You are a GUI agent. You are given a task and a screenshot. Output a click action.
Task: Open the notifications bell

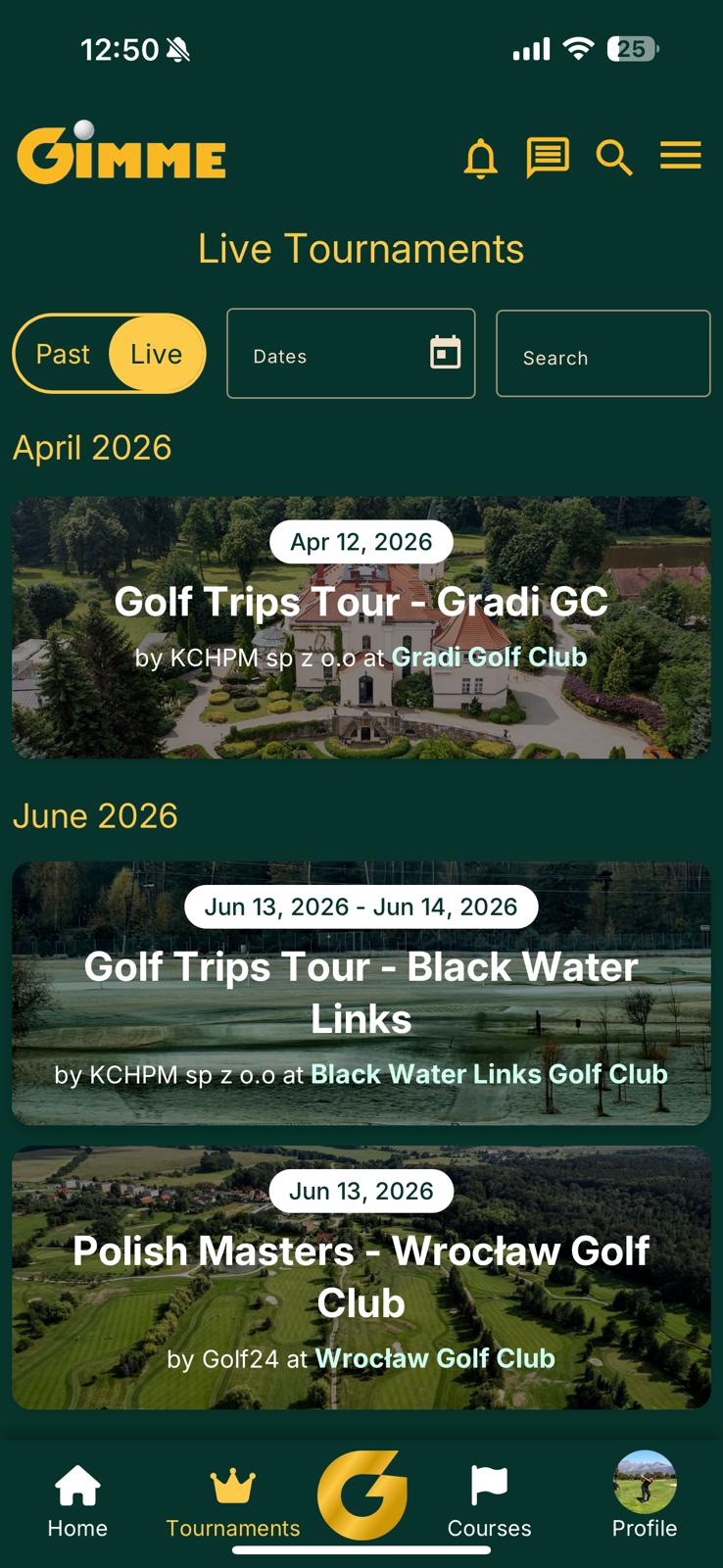pyautogui.click(x=480, y=158)
